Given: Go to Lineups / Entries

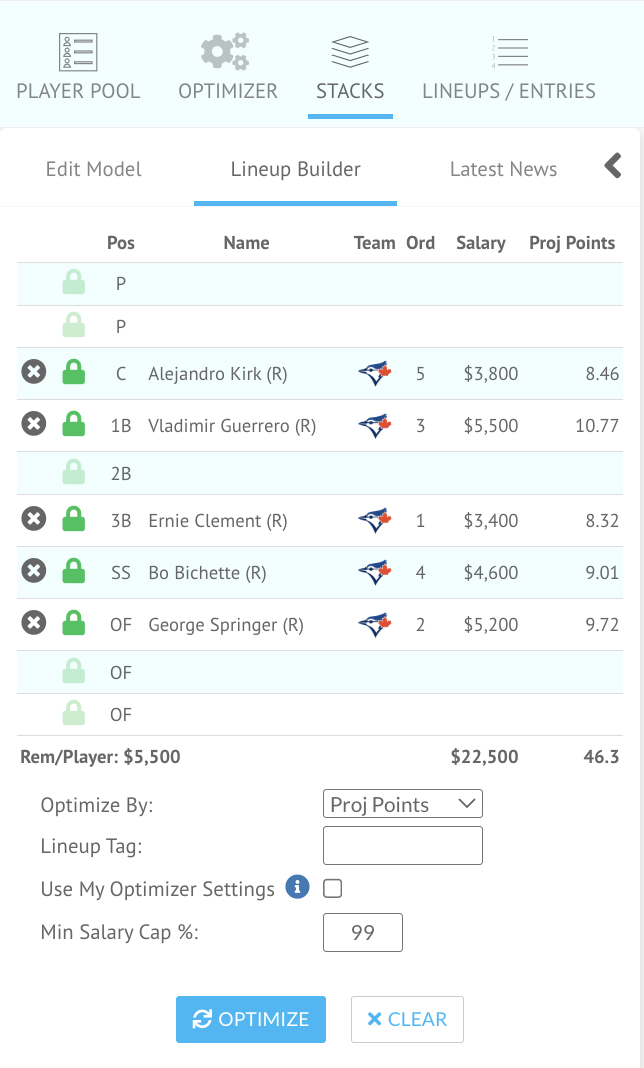Looking at the screenshot, I should tap(509, 67).
